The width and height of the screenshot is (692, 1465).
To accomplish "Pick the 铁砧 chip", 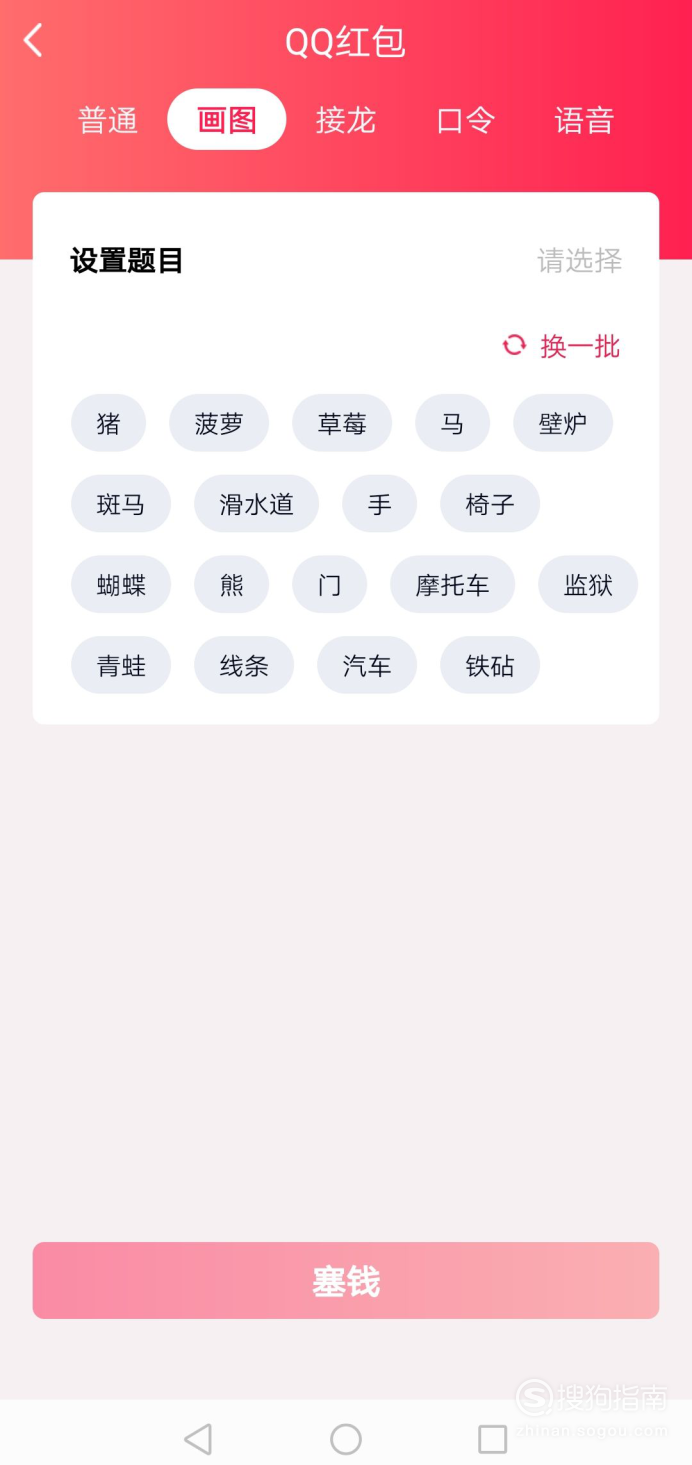I will [490, 666].
